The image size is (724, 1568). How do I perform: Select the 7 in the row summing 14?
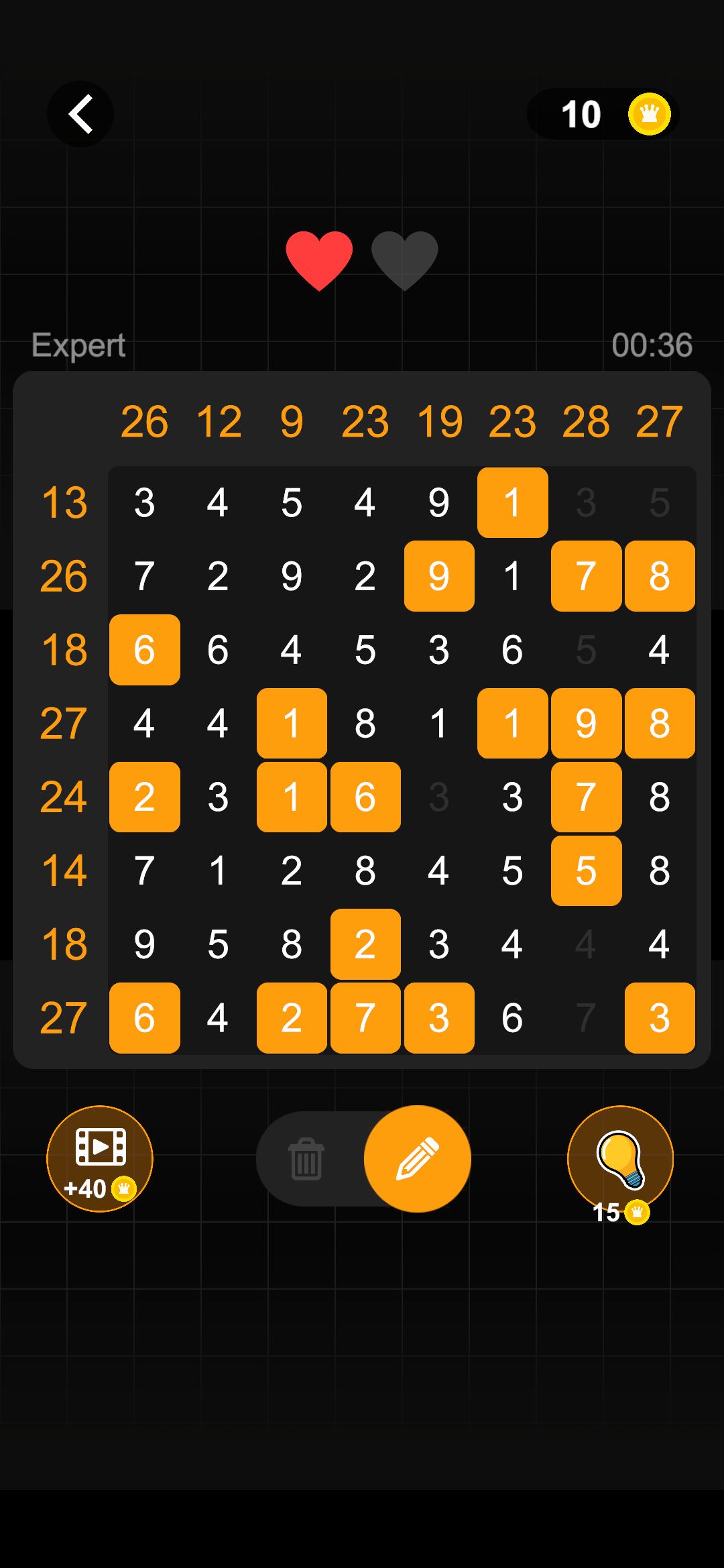point(144,871)
